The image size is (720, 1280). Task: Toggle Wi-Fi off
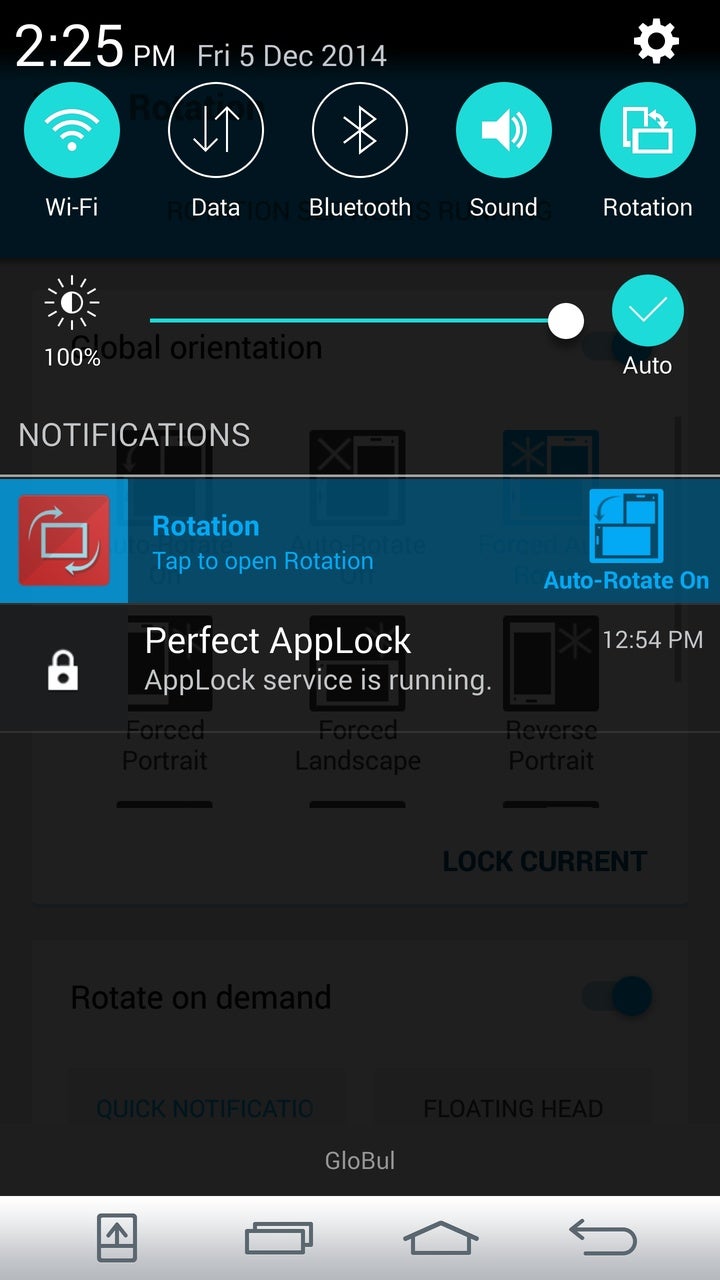coord(72,130)
